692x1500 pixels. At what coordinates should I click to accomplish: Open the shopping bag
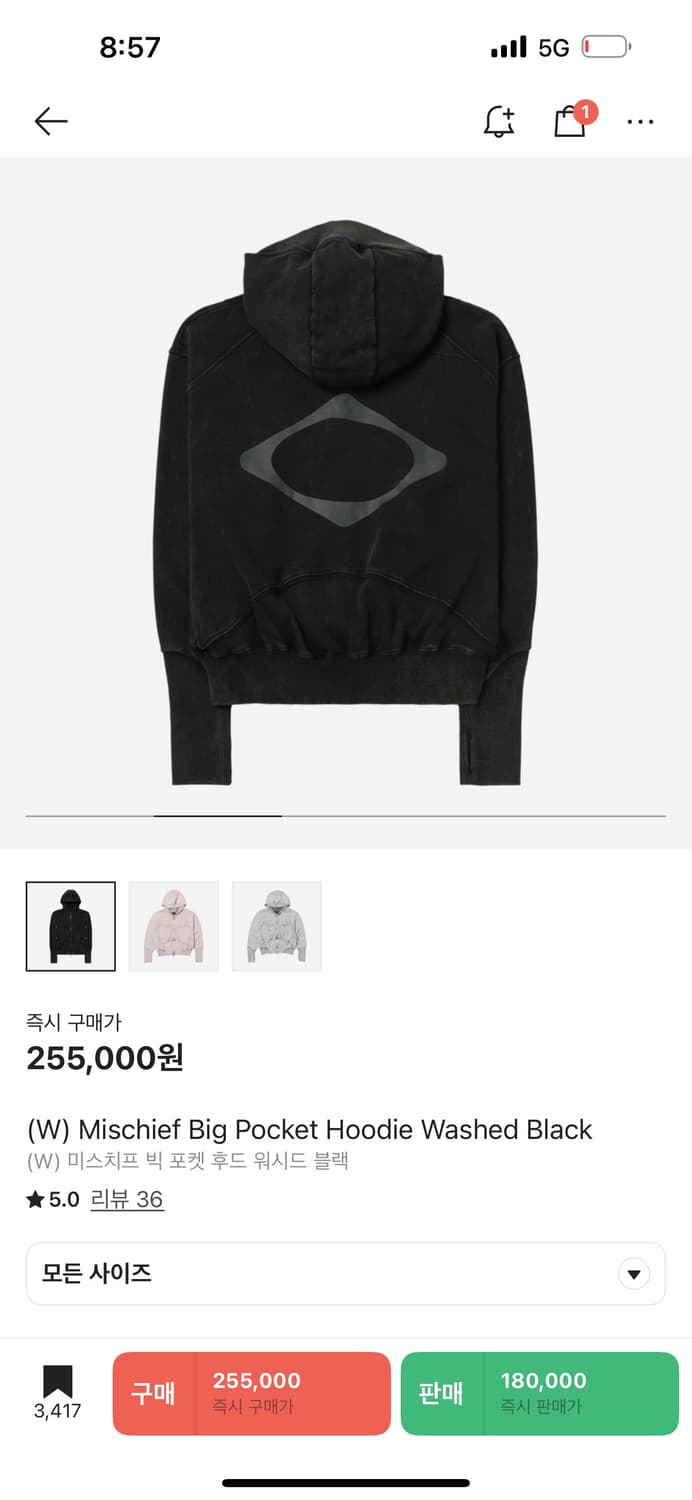570,121
